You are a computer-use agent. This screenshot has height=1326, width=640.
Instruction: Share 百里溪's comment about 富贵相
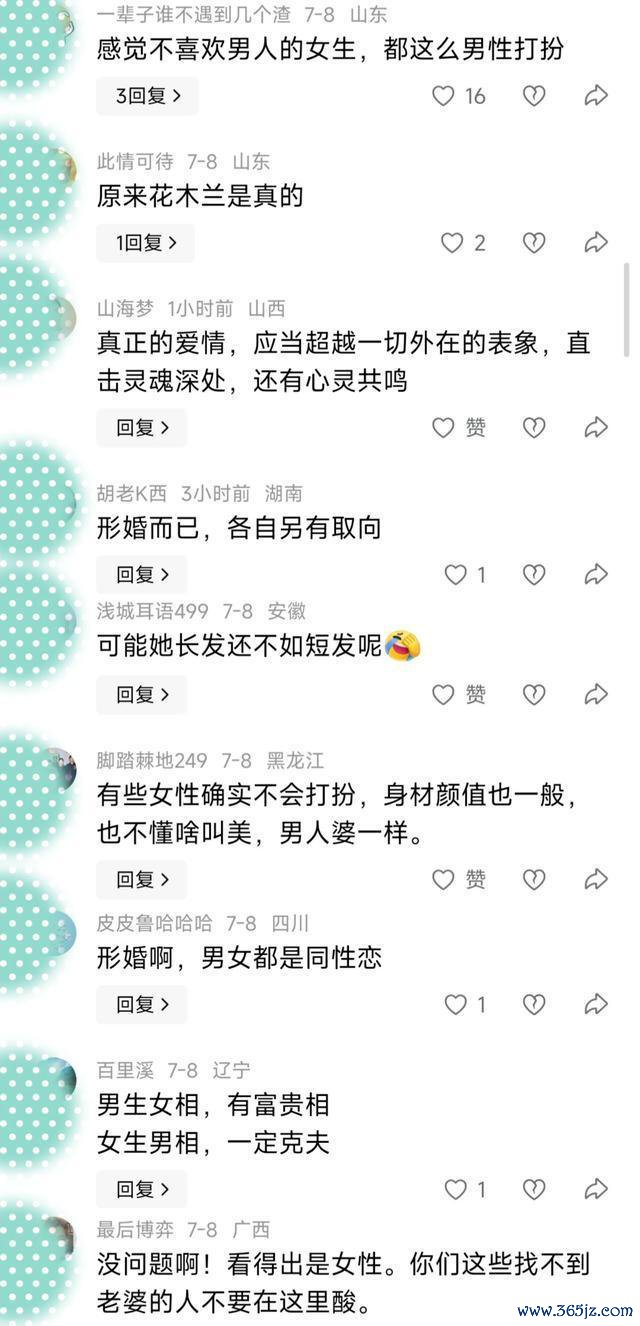(x=596, y=1190)
